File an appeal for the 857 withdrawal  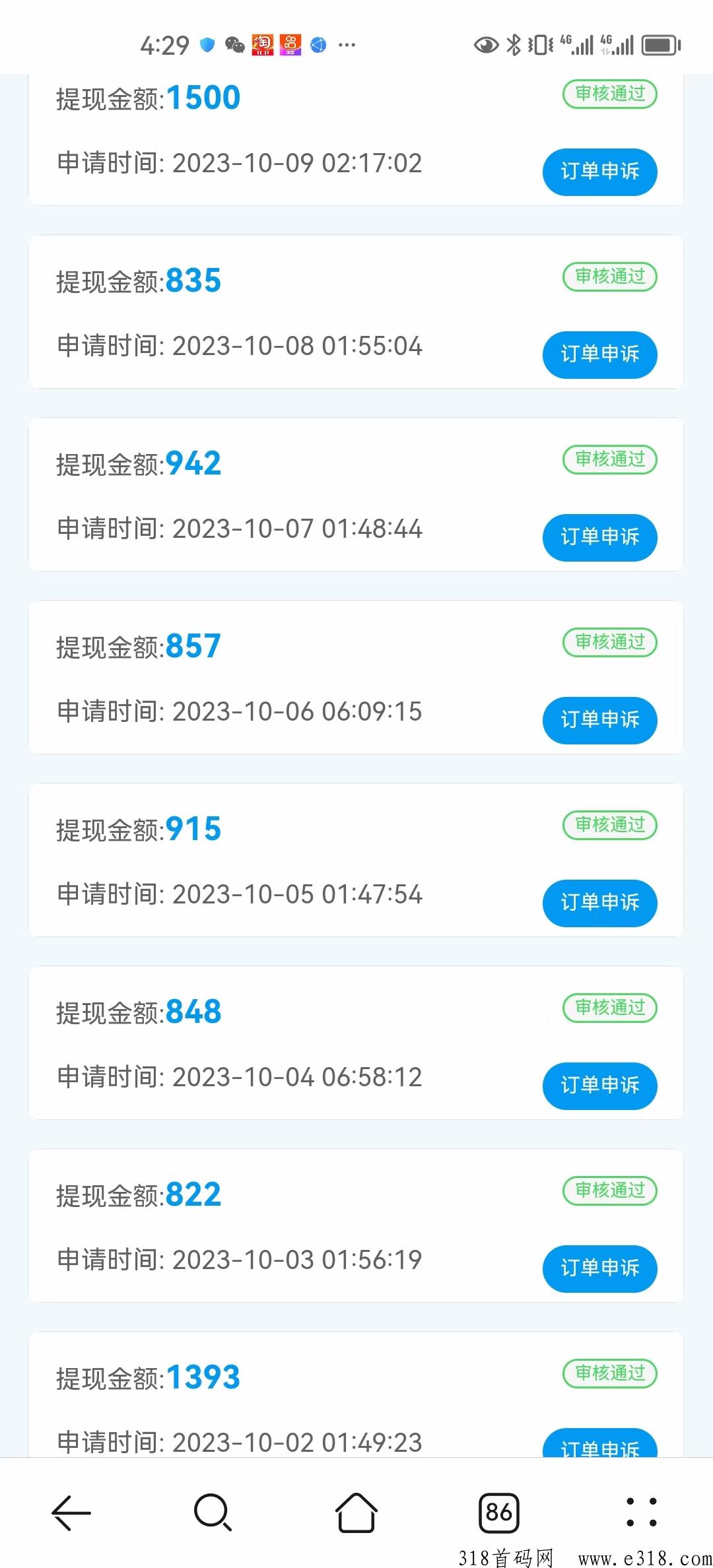pos(599,721)
